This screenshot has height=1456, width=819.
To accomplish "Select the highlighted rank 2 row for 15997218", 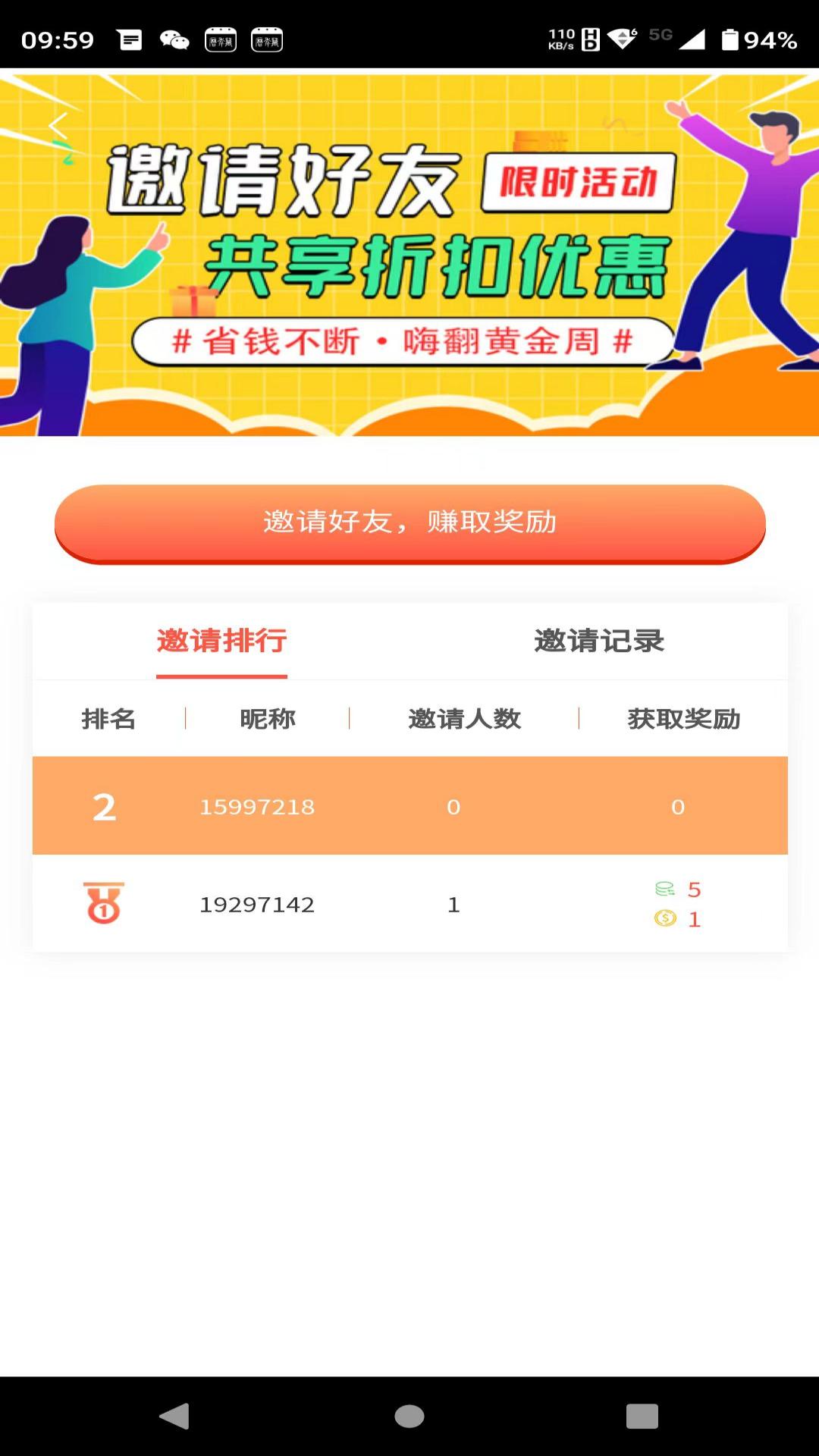I will click(x=409, y=805).
